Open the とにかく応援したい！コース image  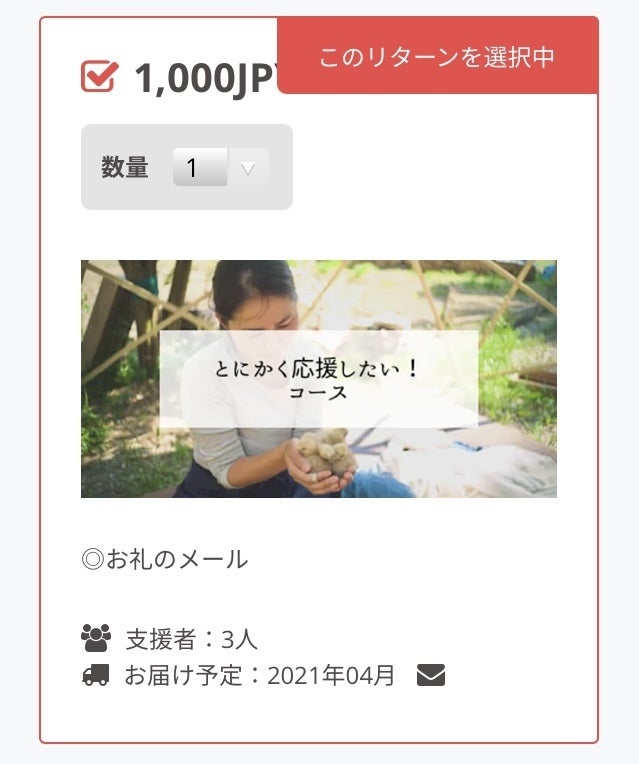tap(318, 379)
